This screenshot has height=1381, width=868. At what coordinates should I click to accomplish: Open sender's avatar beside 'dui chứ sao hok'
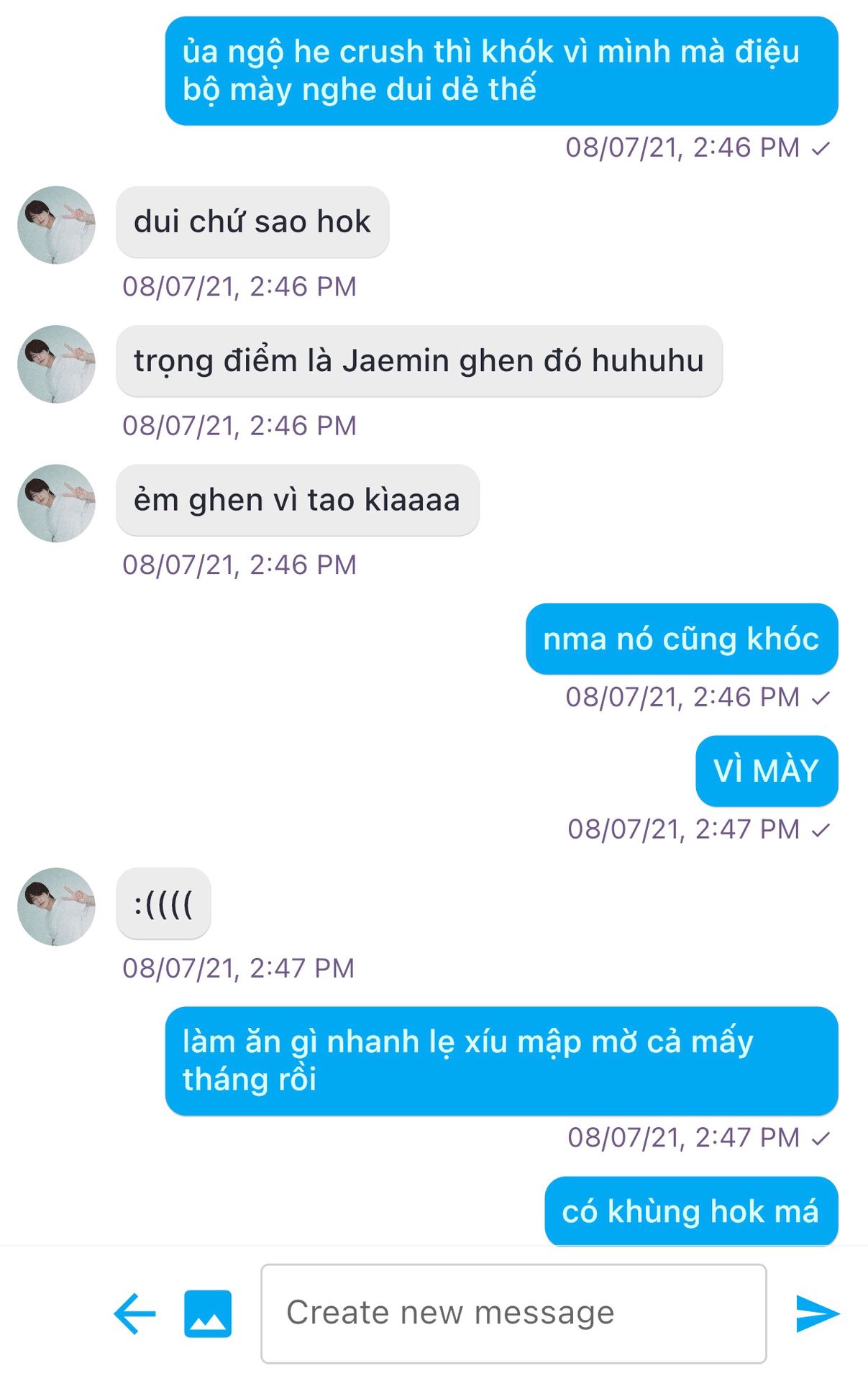(x=56, y=225)
